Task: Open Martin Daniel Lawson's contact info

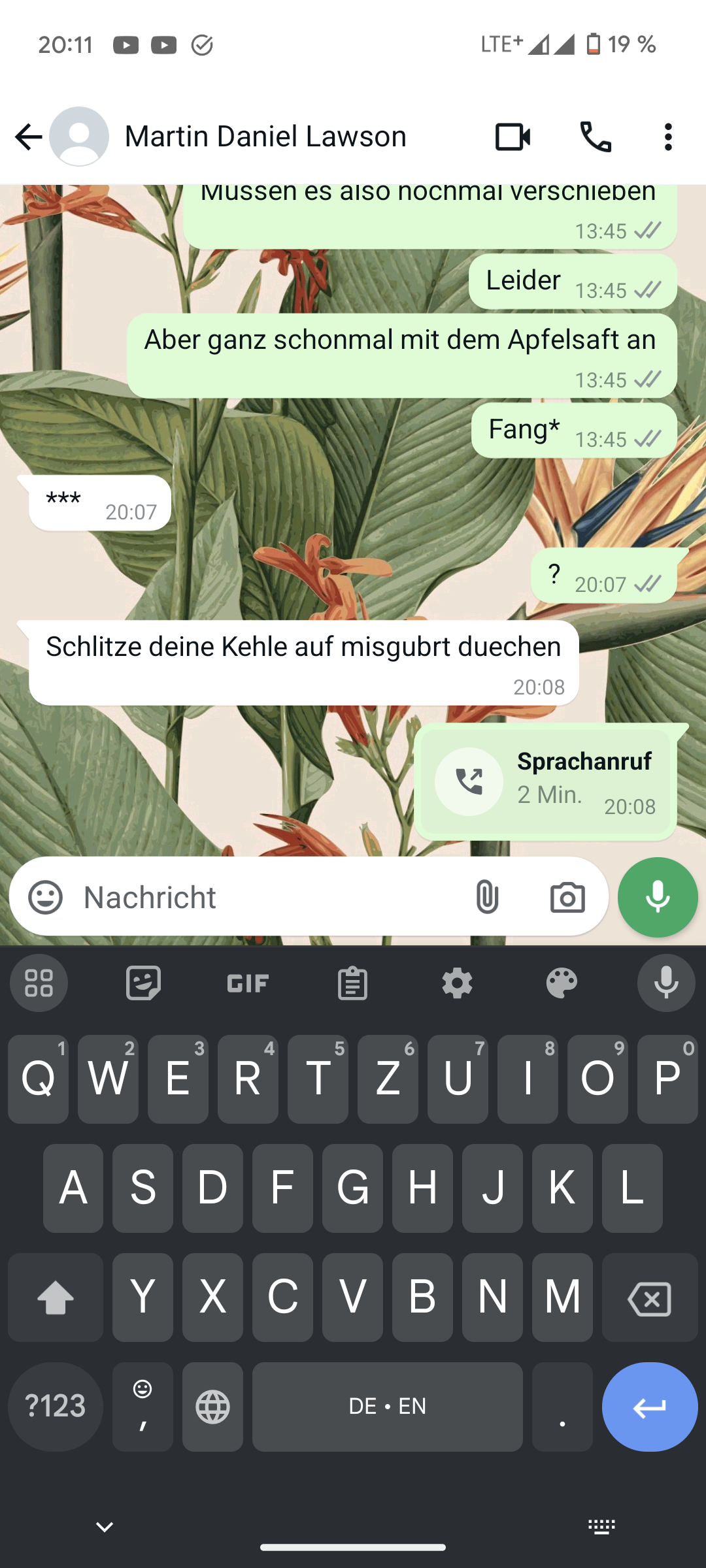Action: click(x=265, y=137)
